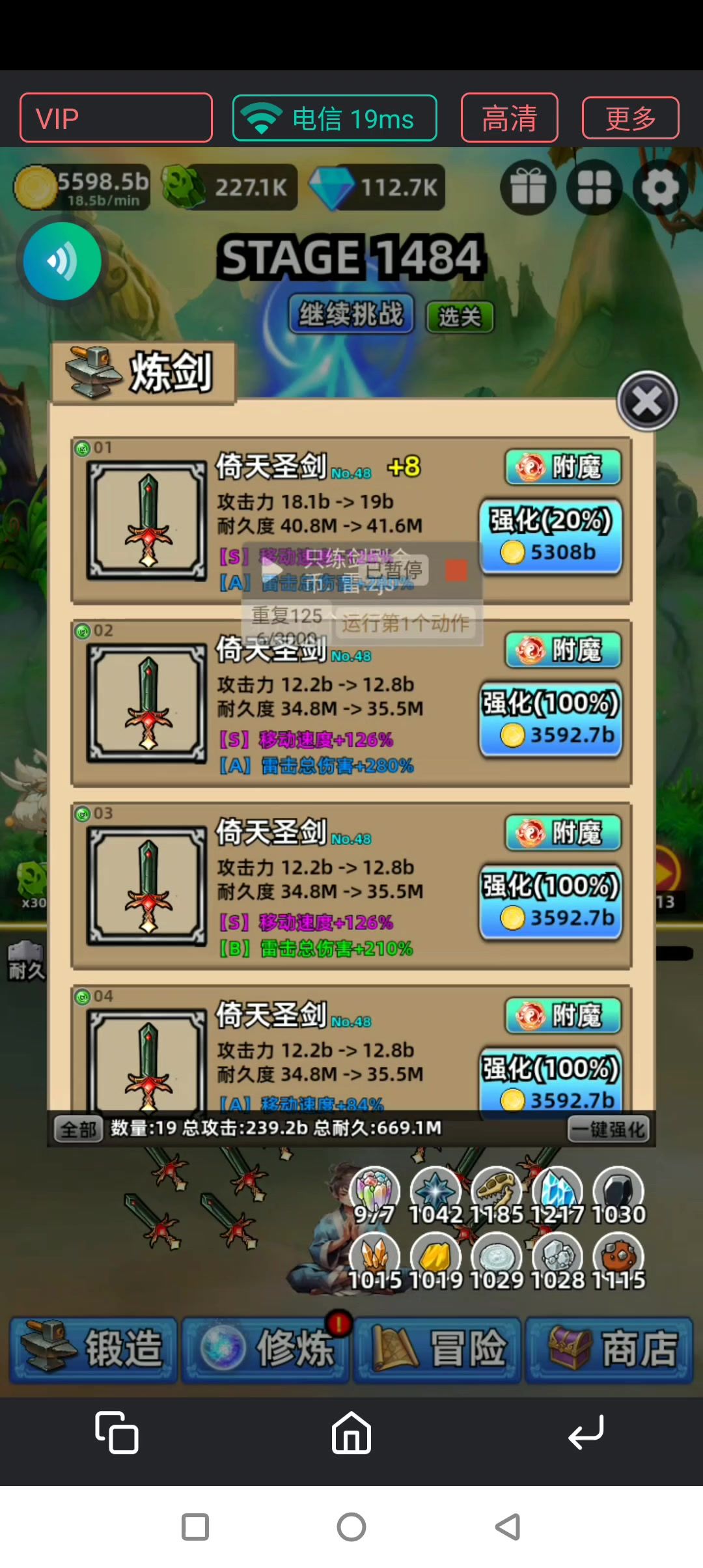Select the 全部 filter
This screenshot has height=1568, width=703.
pos(79,1129)
